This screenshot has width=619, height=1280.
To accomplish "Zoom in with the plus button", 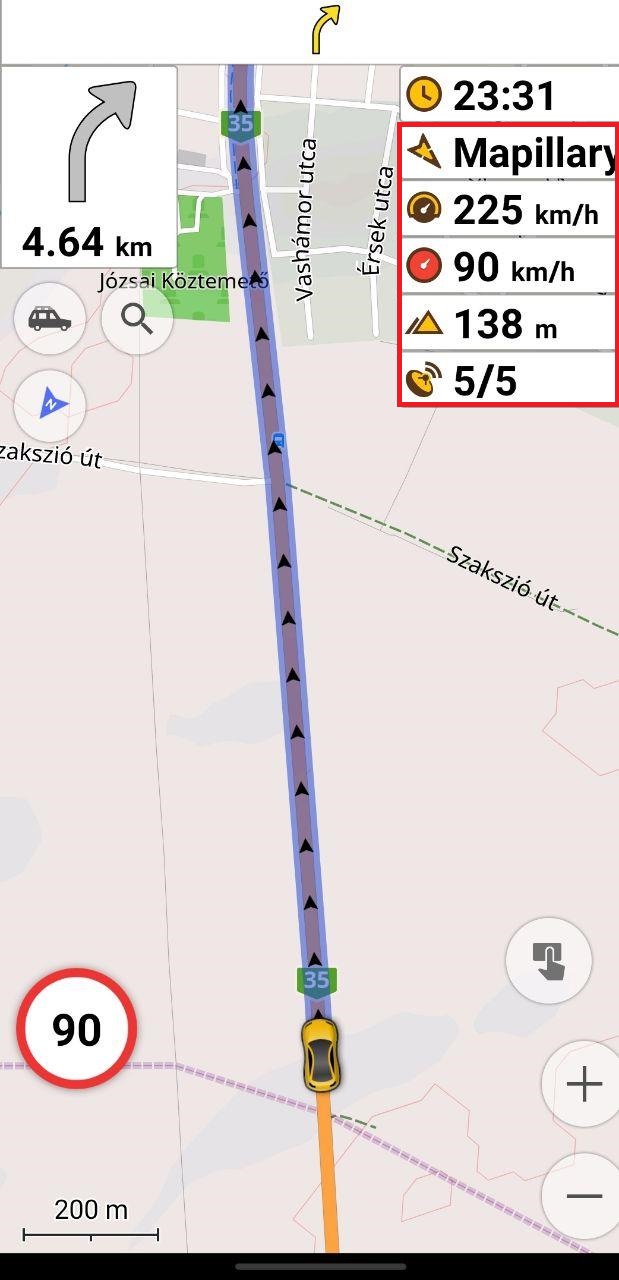I will 583,1085.
